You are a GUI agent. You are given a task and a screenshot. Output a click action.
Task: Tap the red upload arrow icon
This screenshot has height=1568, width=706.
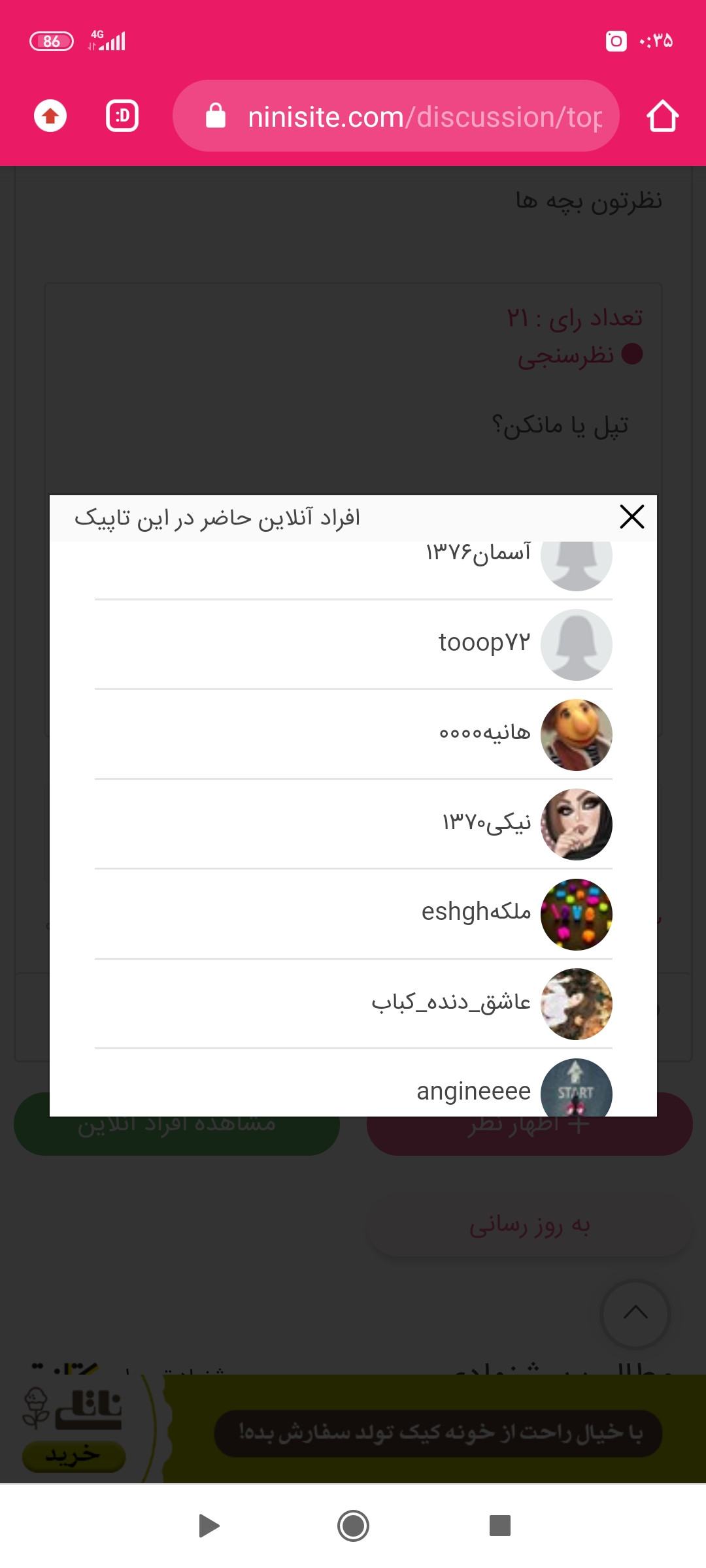[50, 116]
